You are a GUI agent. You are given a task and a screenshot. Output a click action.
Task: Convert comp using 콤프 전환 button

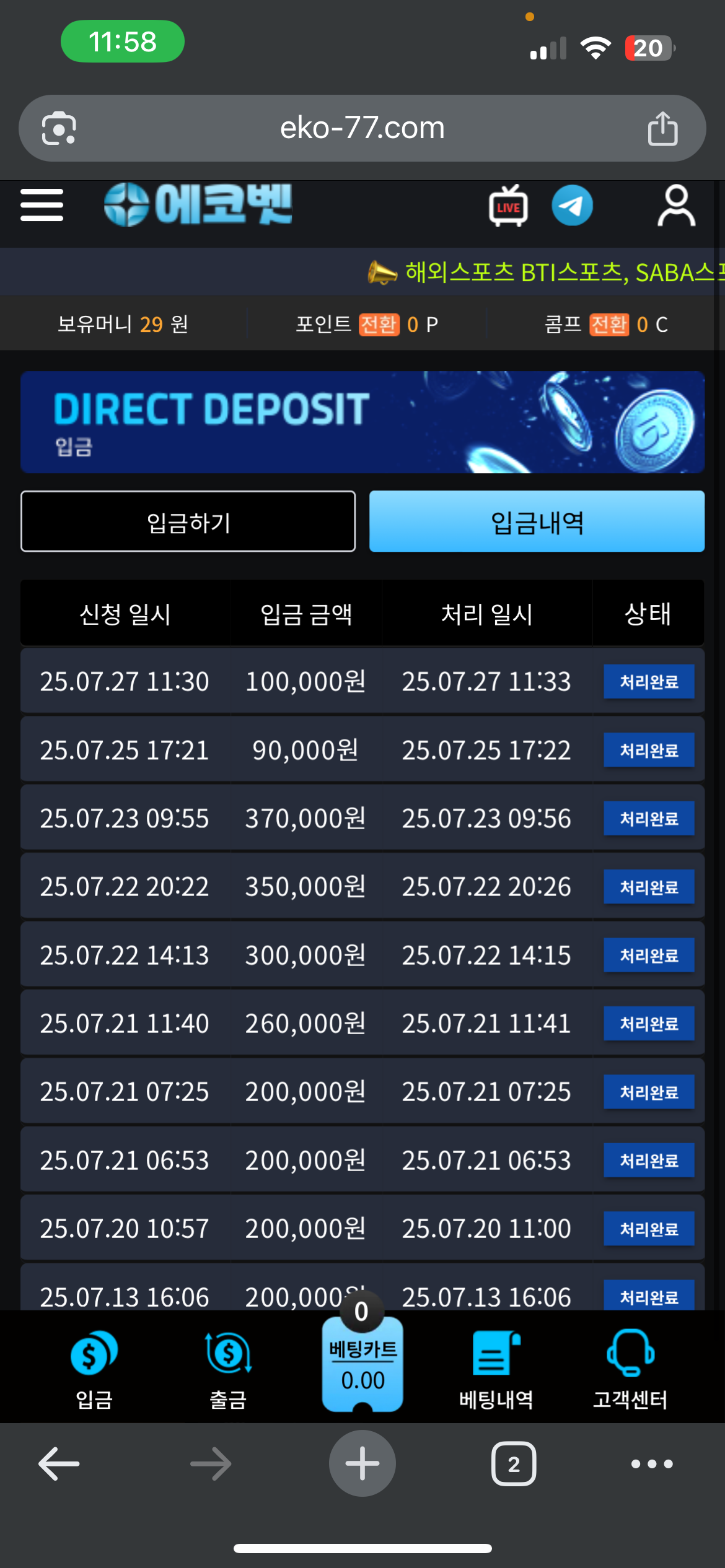609,324
